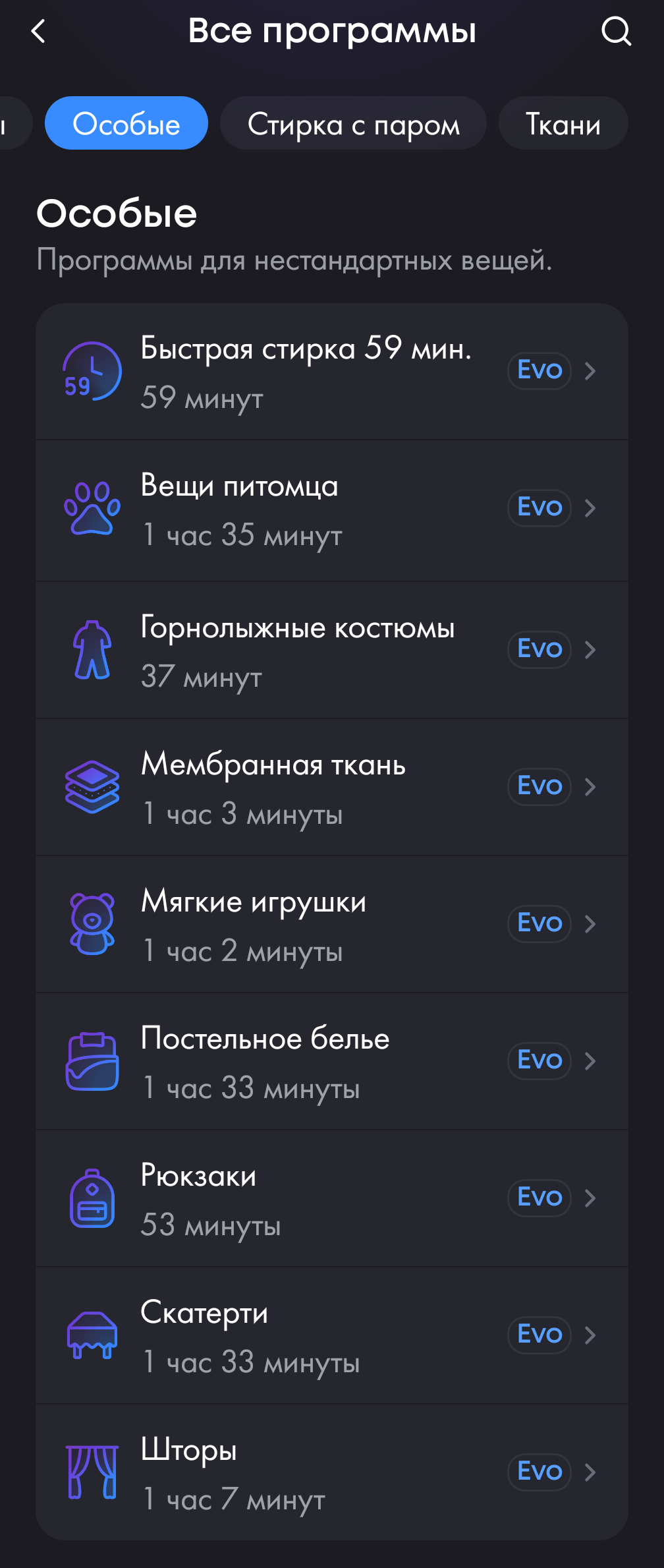This screenshot has height=1568, width=664.
Task: Switch to the Стирка с паром category
Action: coord(353,123)
